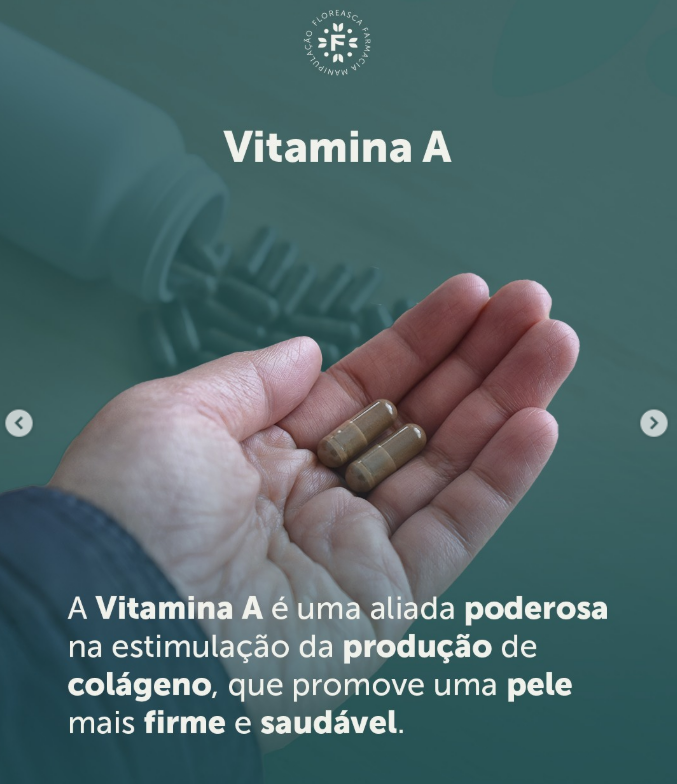Go to the next carousel slide
The image size is (677, 784).
click(x=653, y=423)
